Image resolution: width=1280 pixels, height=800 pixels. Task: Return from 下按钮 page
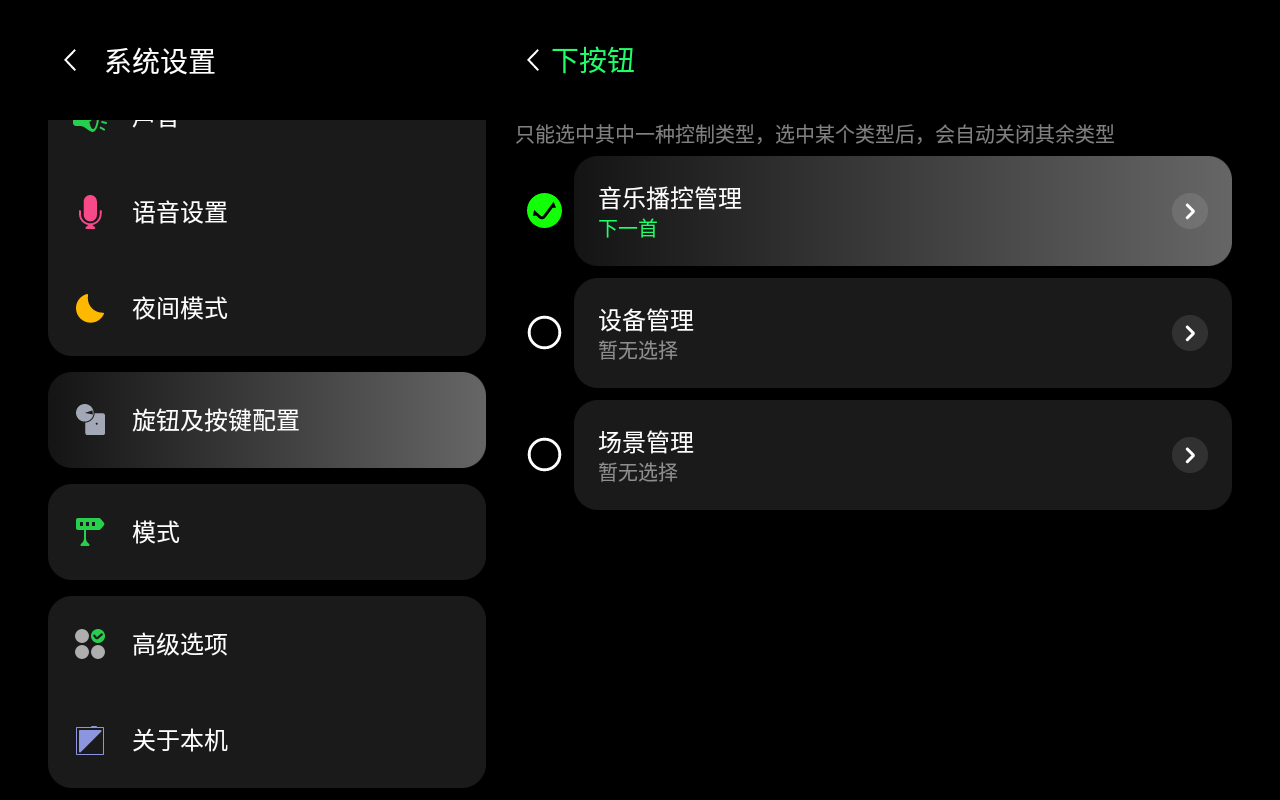(533, 61)
